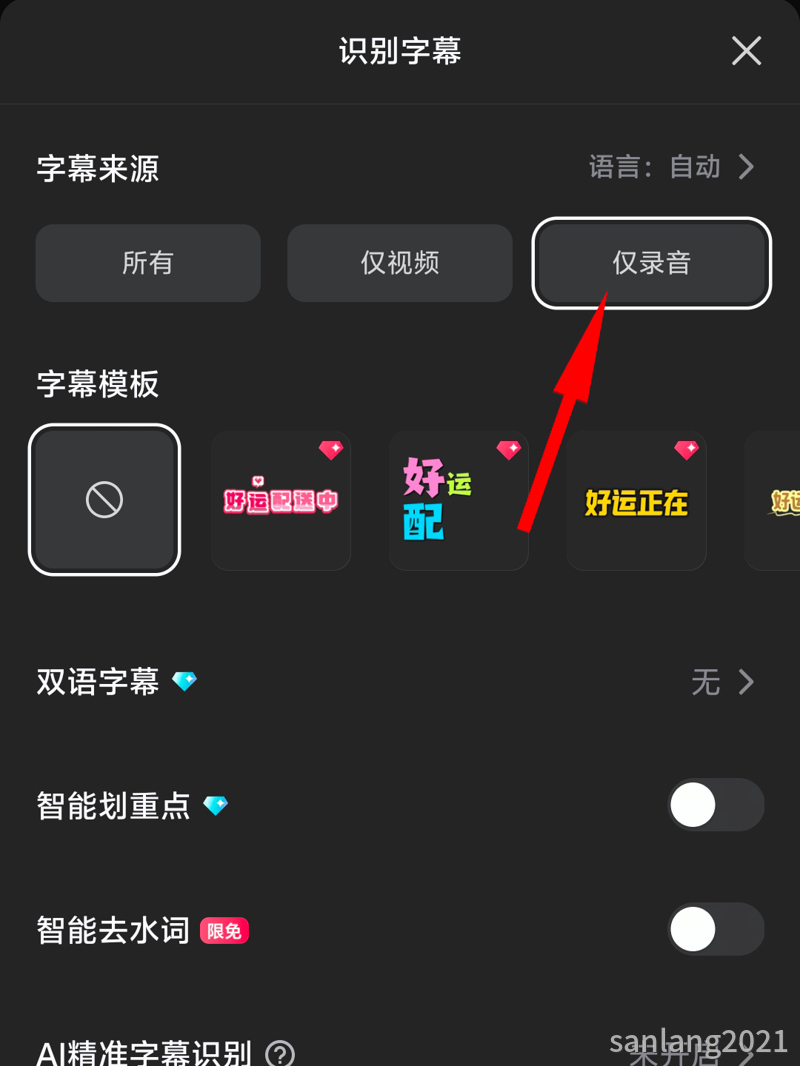Turn on the 智能去水词 switch
The height and width of the screenshot is (1066, 800).
pos(715,929)
